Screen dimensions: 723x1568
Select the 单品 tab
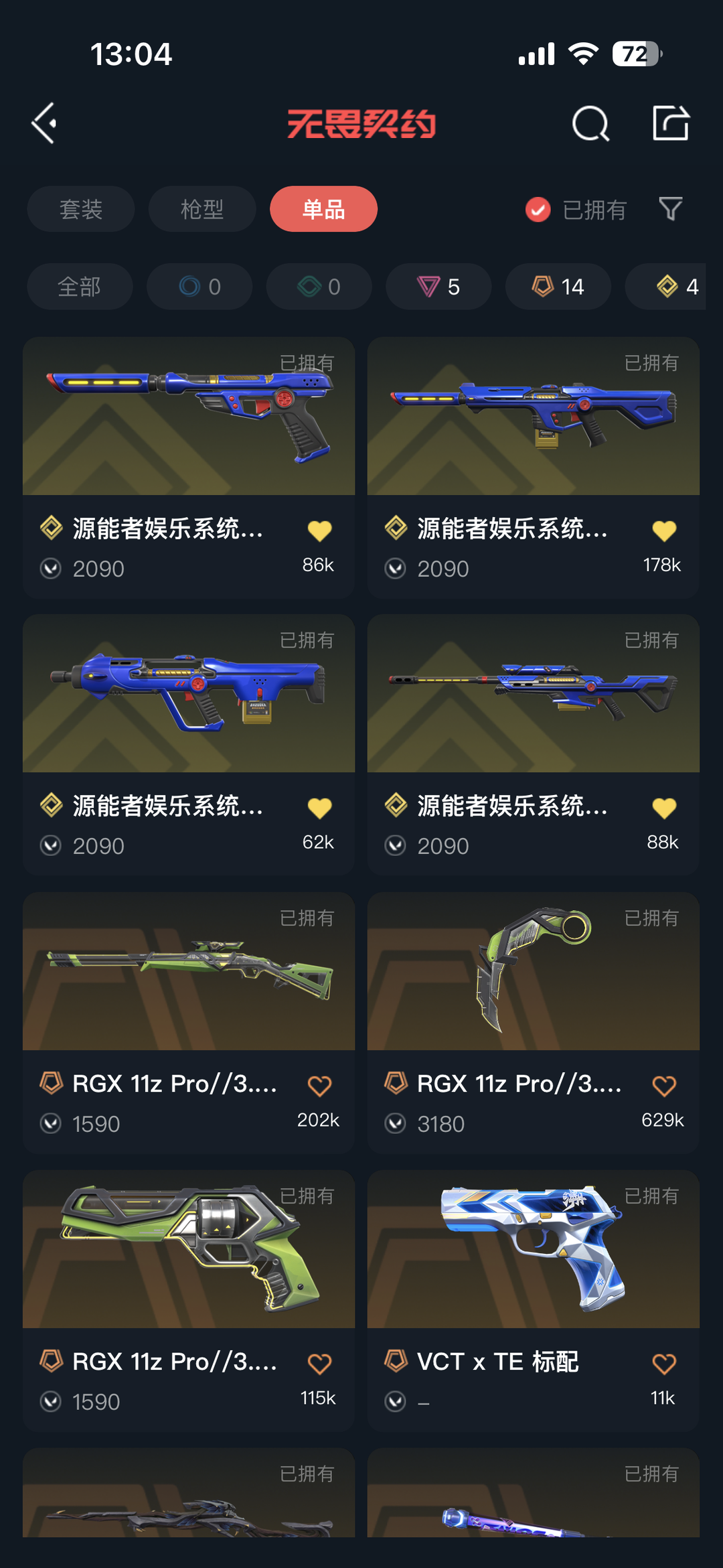coord(323,209)
